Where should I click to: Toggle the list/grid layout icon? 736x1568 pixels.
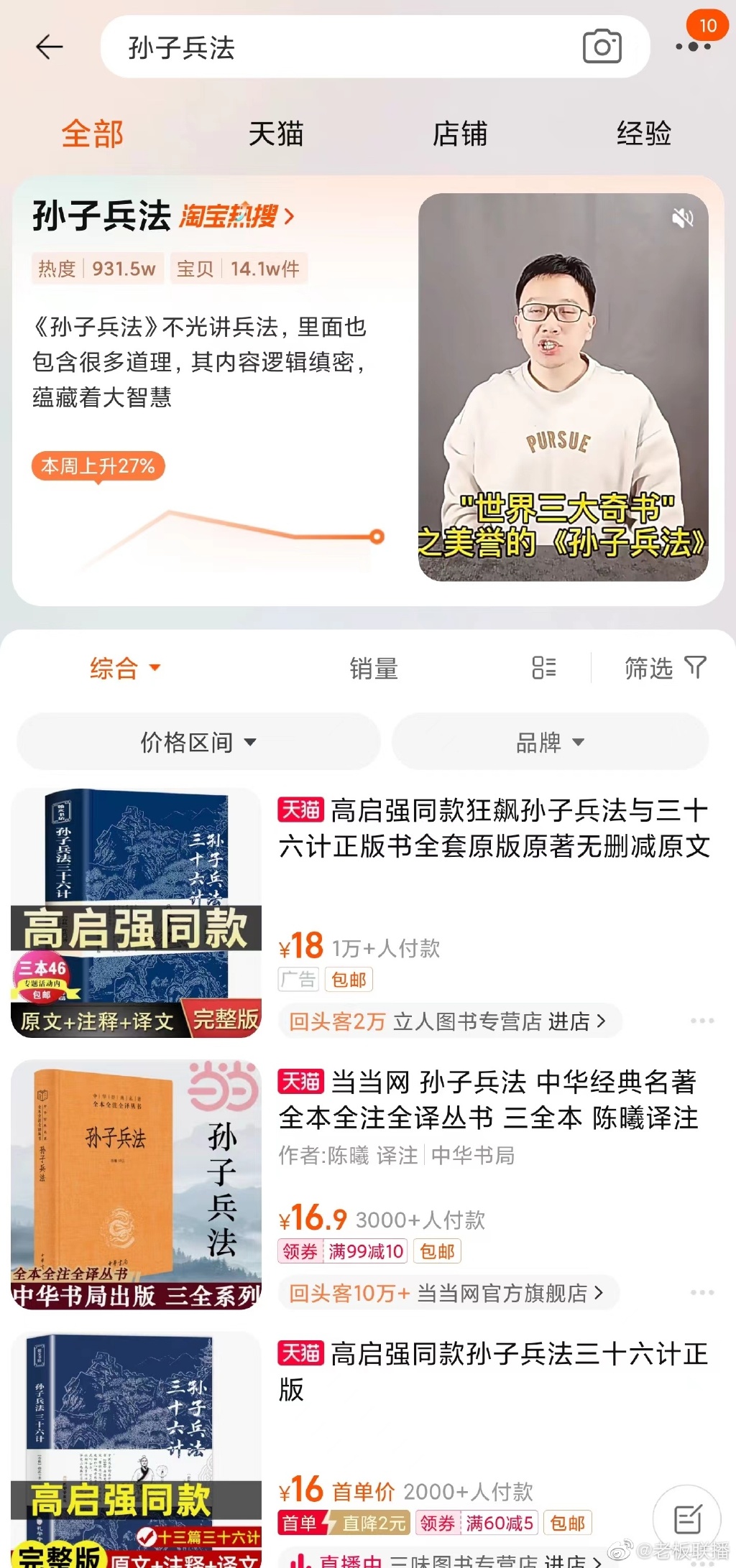click(x=544, y=668)
